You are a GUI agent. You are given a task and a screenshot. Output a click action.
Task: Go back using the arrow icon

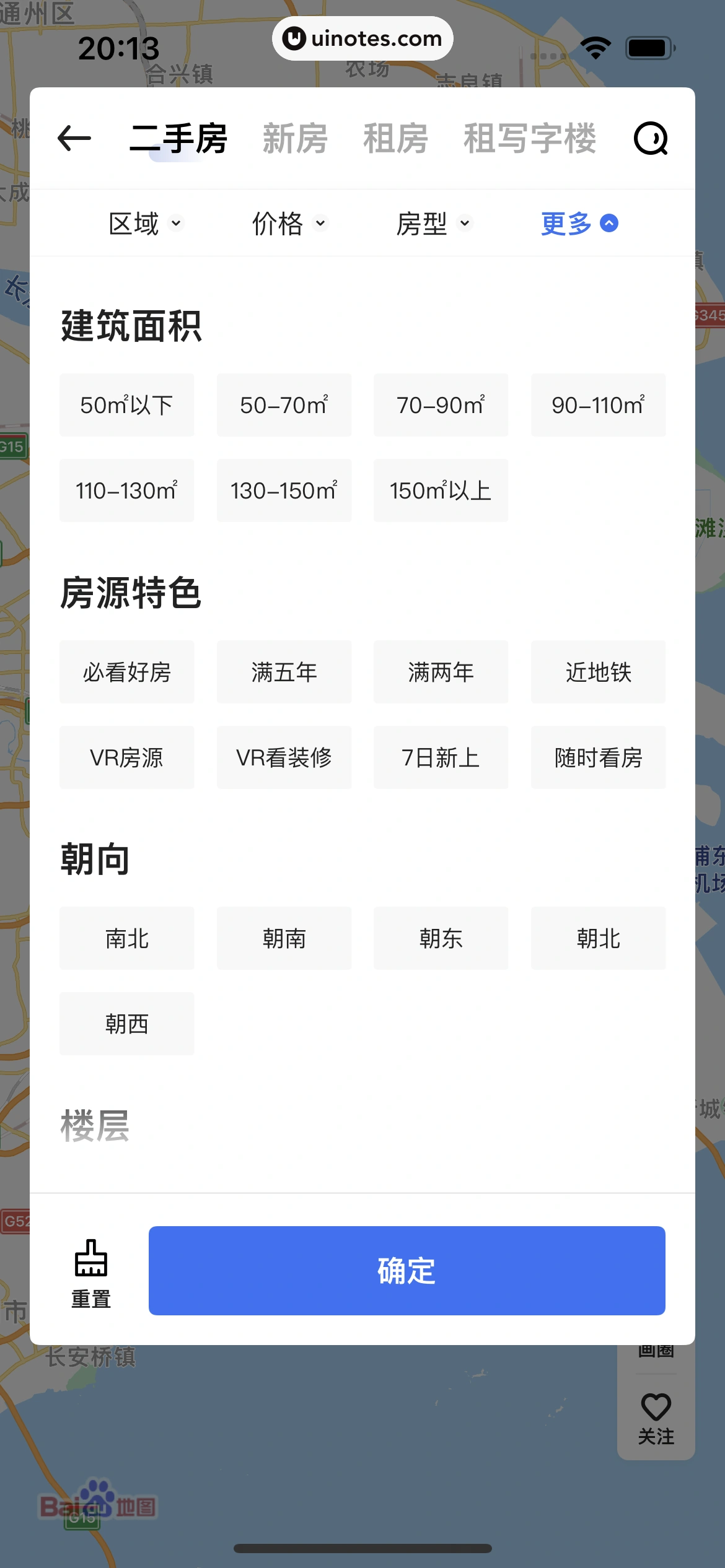[74, 137]
